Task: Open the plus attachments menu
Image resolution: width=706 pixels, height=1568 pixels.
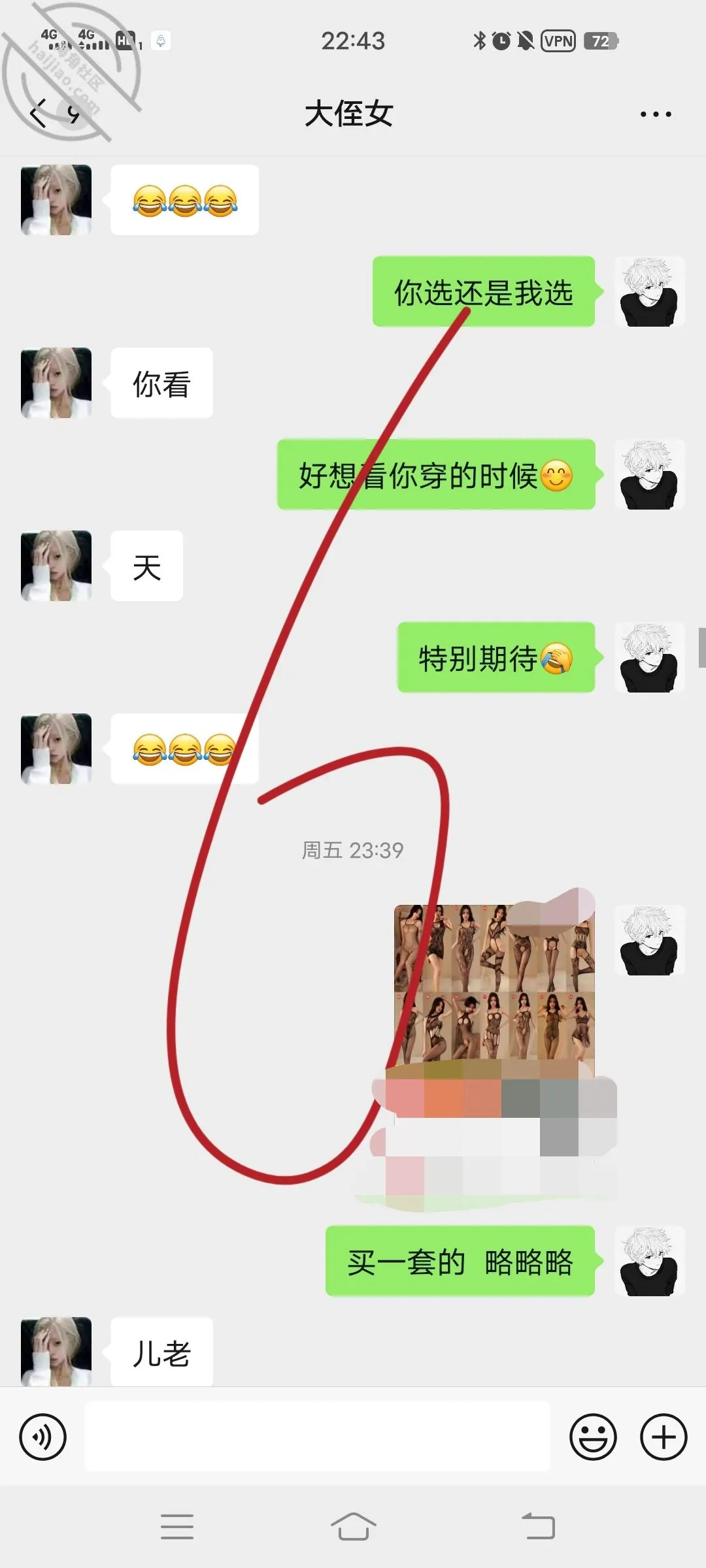Action: pyautogui.click(x=664, y=1437)
